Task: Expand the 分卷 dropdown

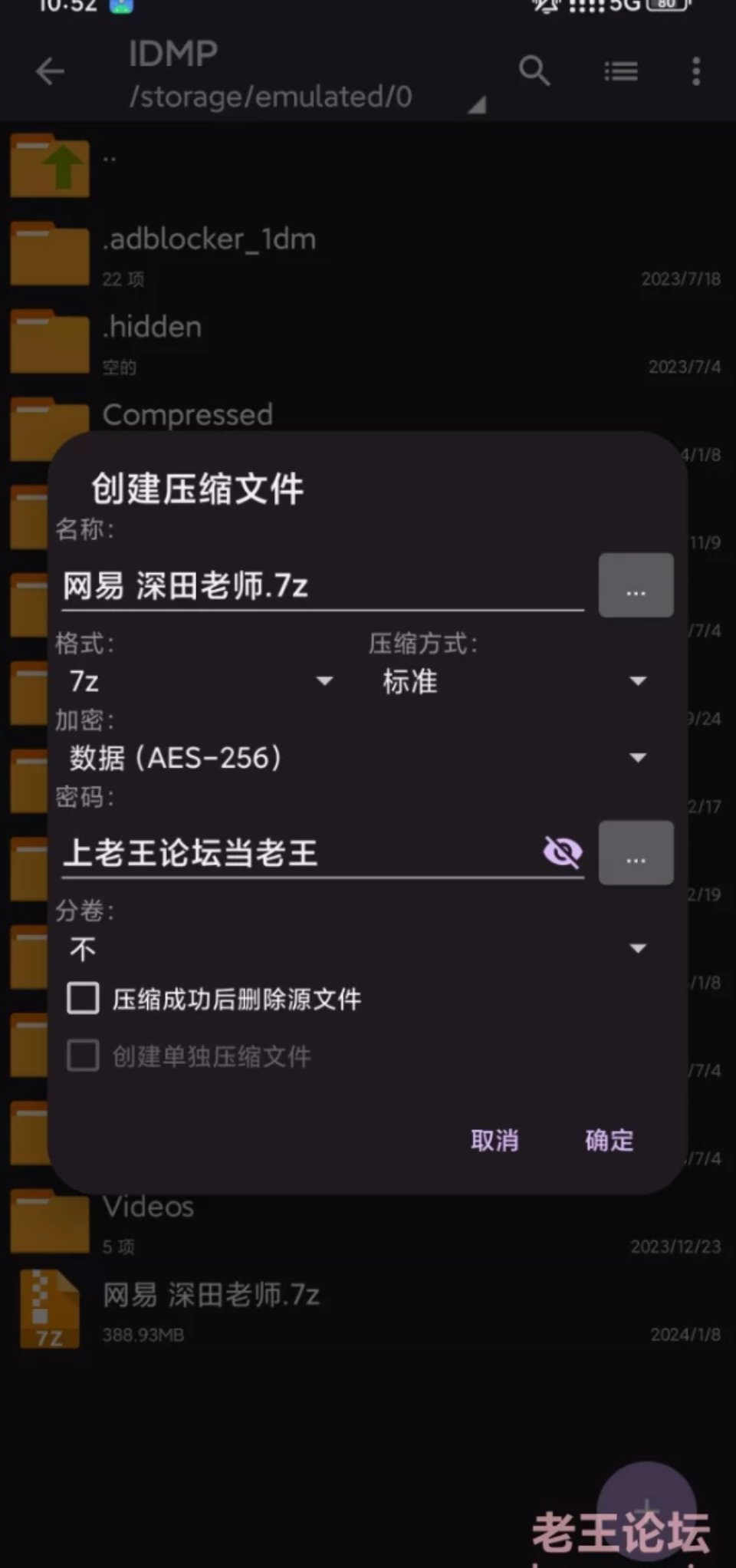Action: 357,949
